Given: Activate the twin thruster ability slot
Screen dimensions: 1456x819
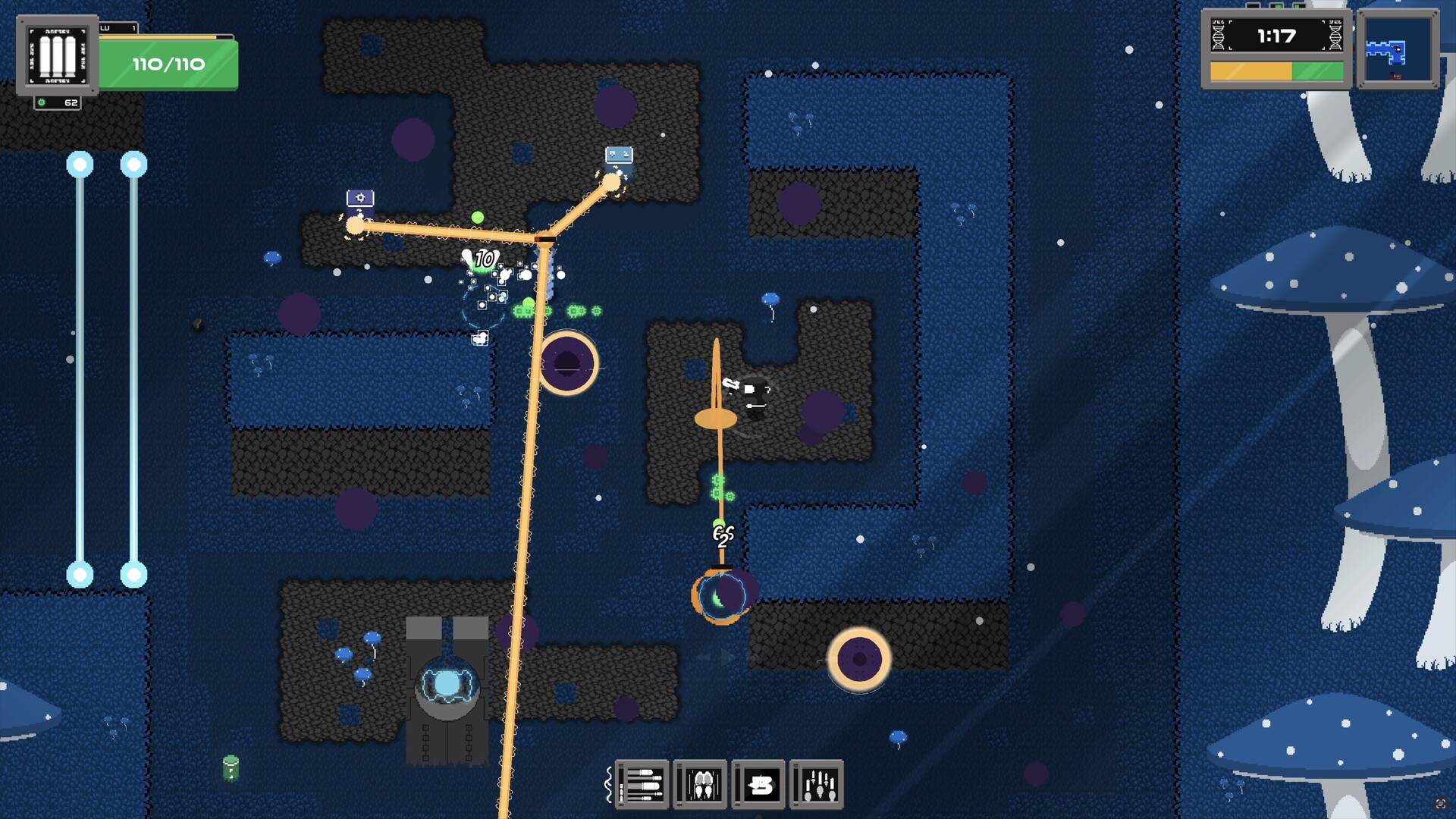Looking at the screenshot, I should tap(702, 785).
